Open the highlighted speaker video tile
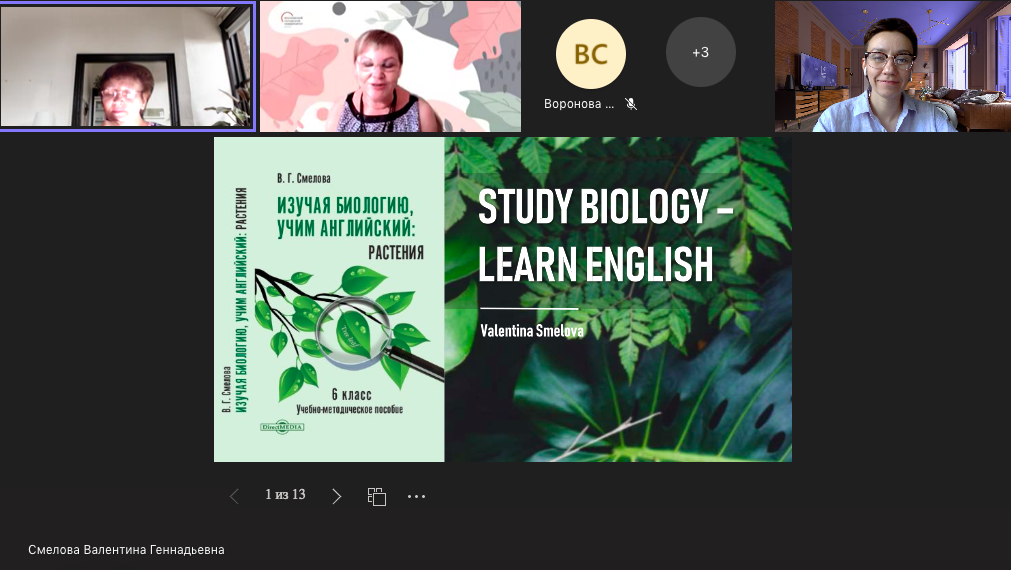 click(128, 65)
